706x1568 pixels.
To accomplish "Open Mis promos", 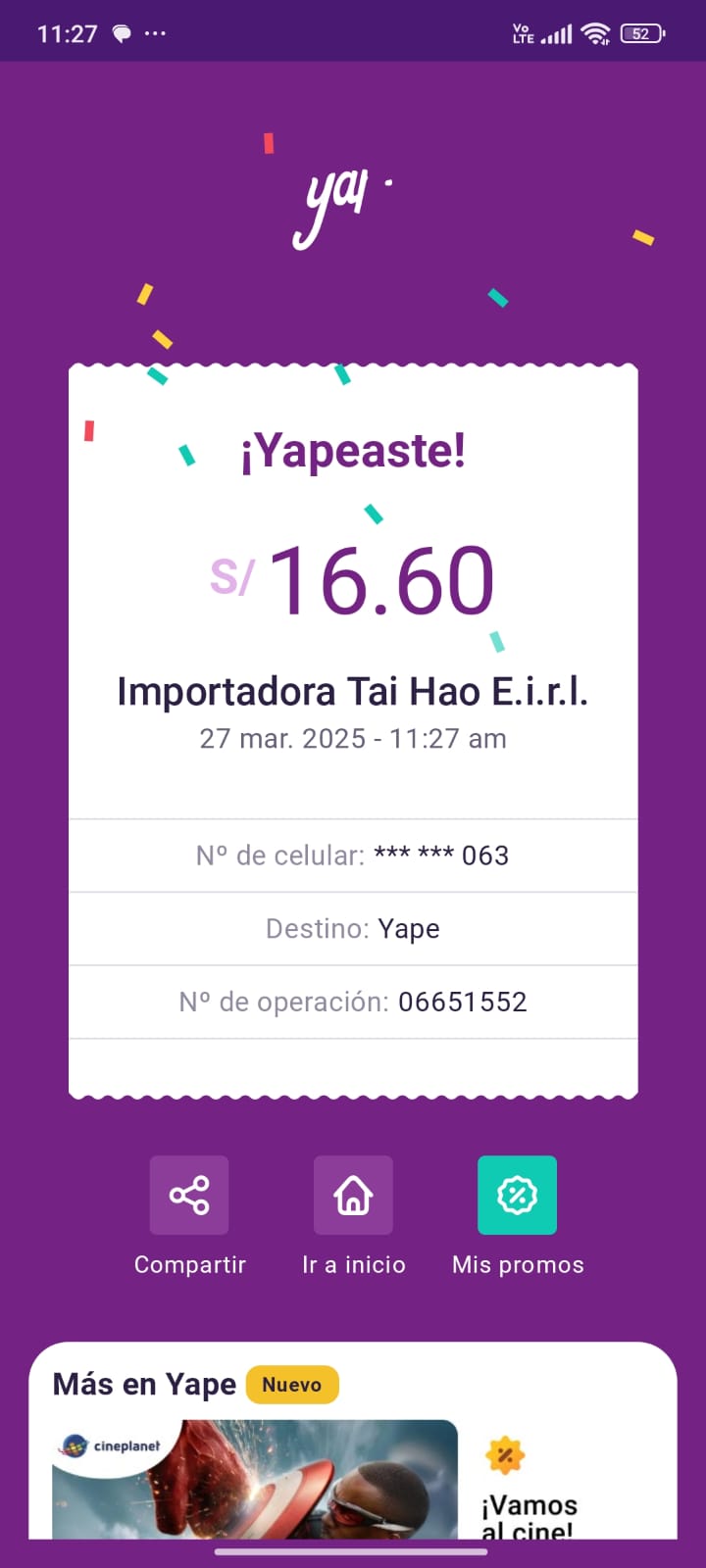I will point(517,1195).
